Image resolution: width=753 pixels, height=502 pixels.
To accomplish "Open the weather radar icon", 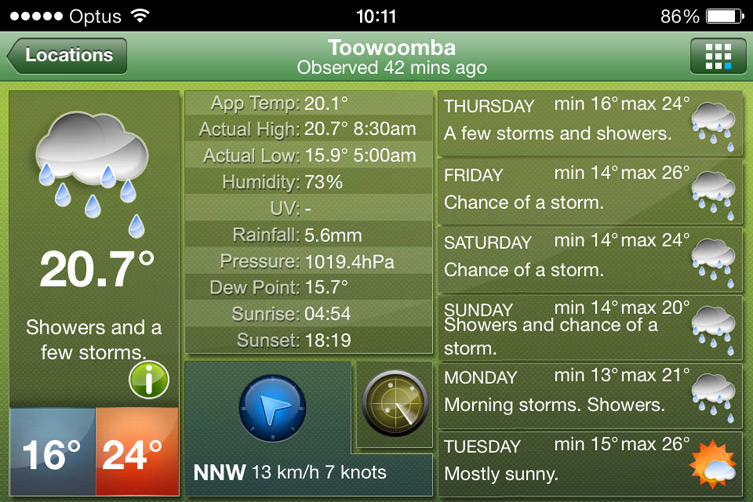I will (x=394, y=404).
